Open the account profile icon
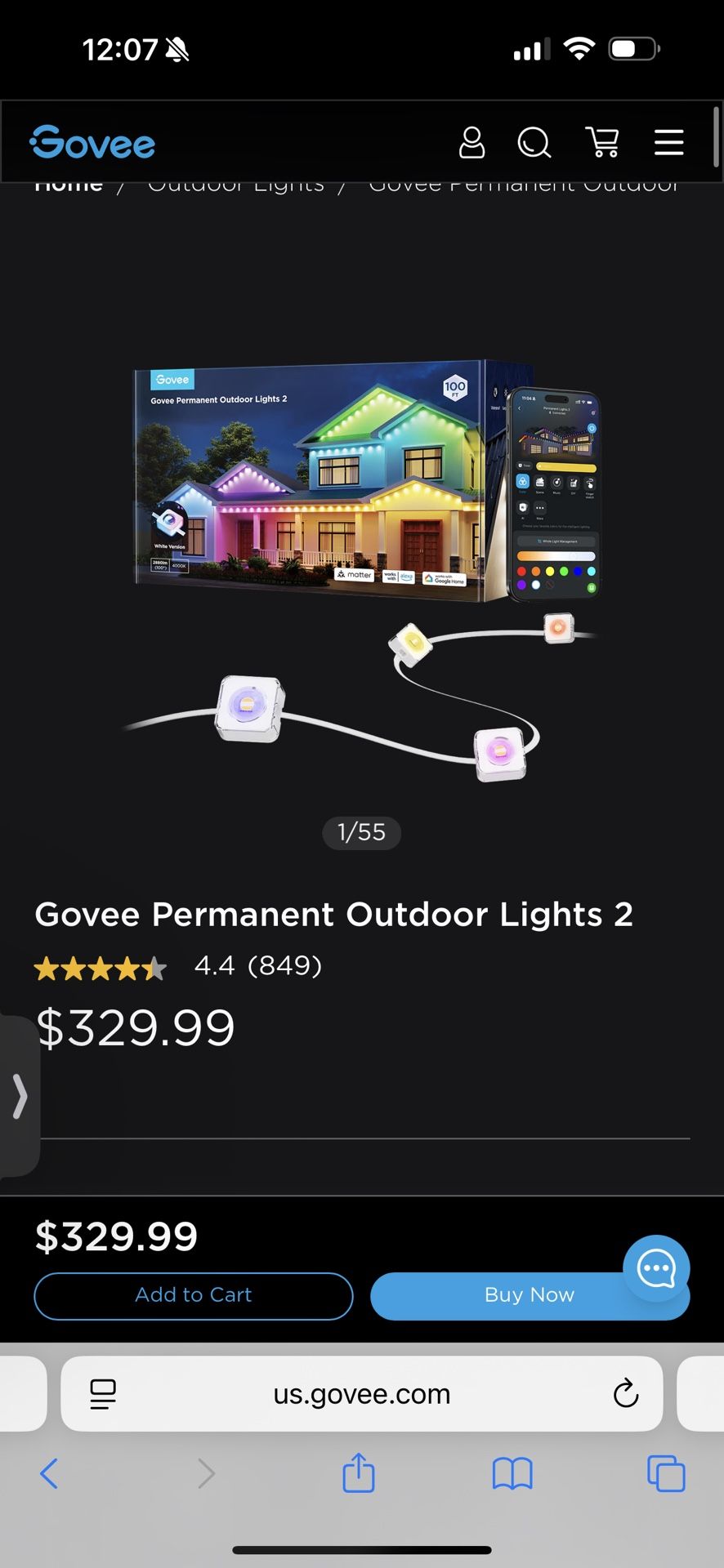Image resolution: width=724 pixels, height=1568 pixels. tap(471, 143)
